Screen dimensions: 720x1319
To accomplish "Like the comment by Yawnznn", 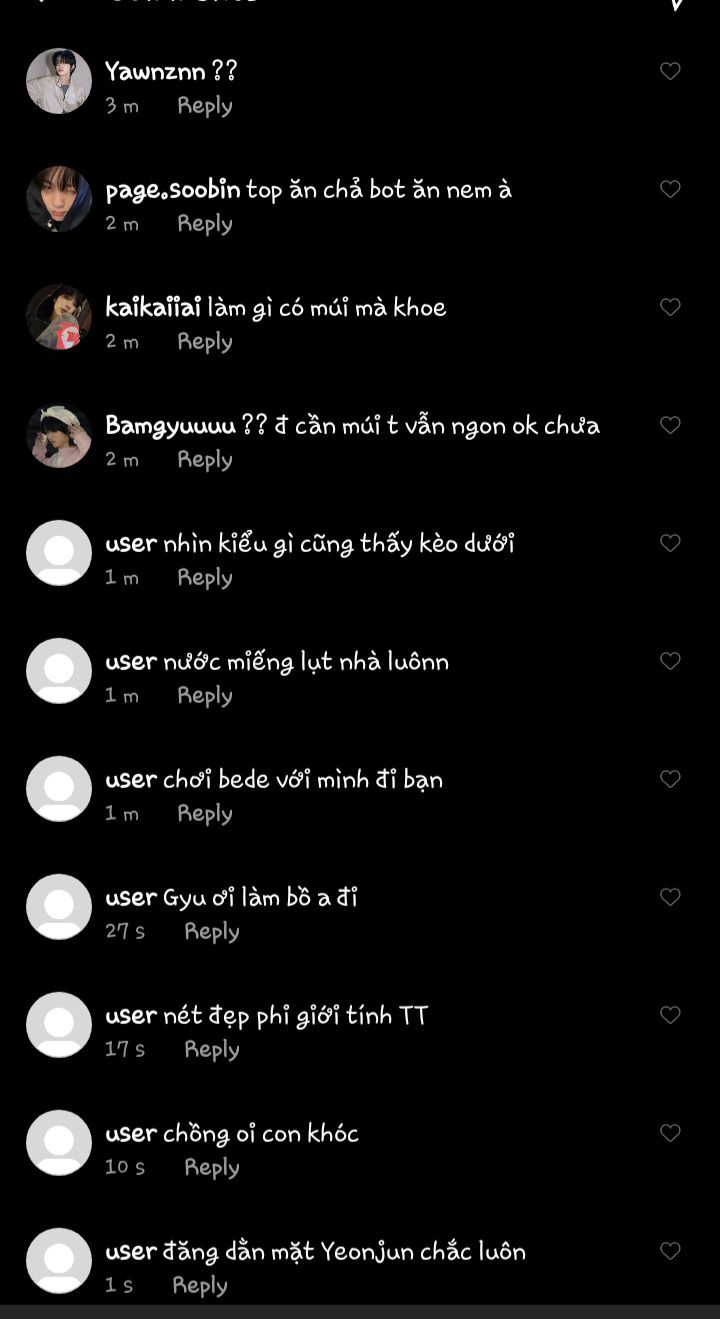I will [670, 71].
